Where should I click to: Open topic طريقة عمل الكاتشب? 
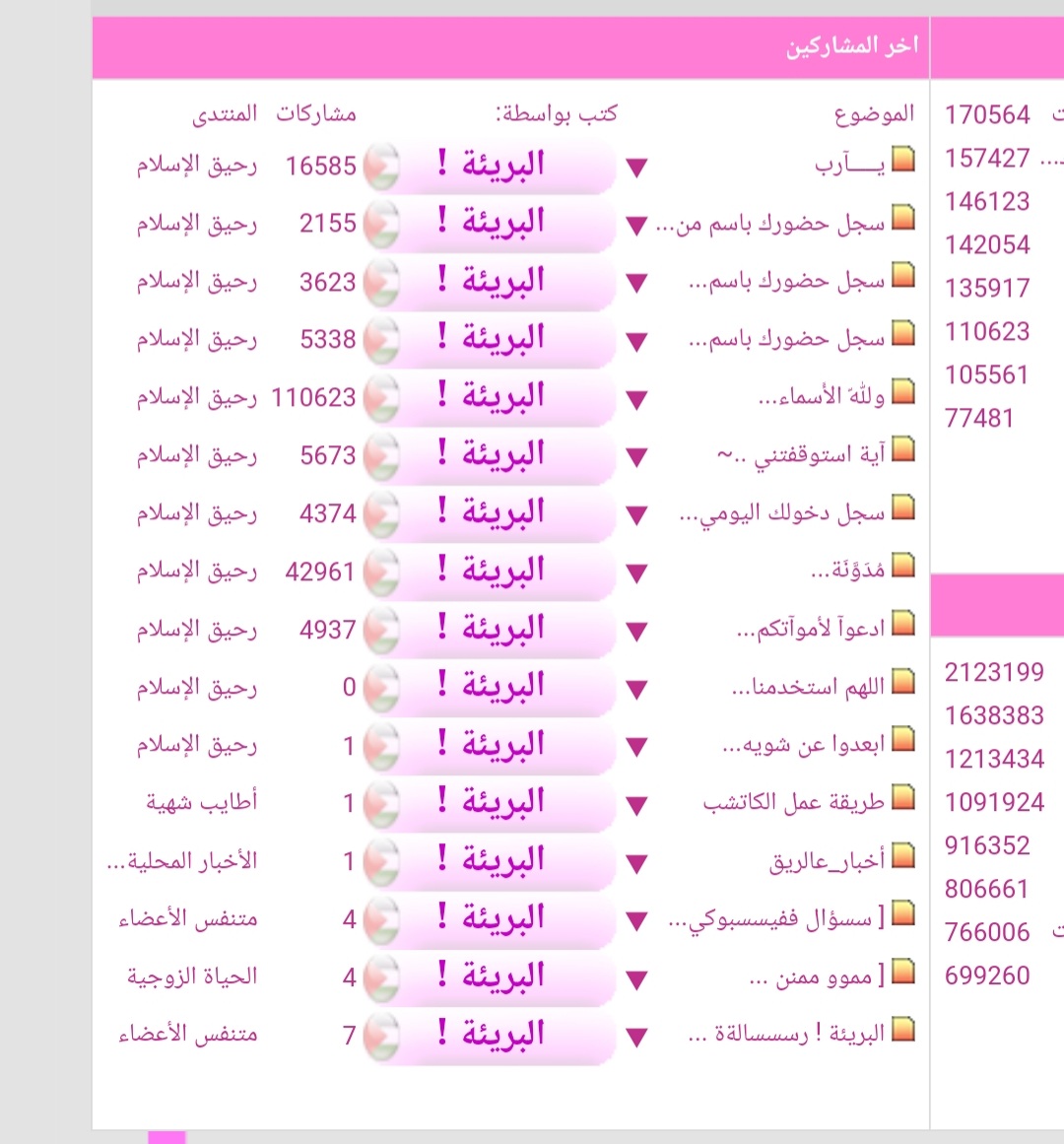[793, 802]
